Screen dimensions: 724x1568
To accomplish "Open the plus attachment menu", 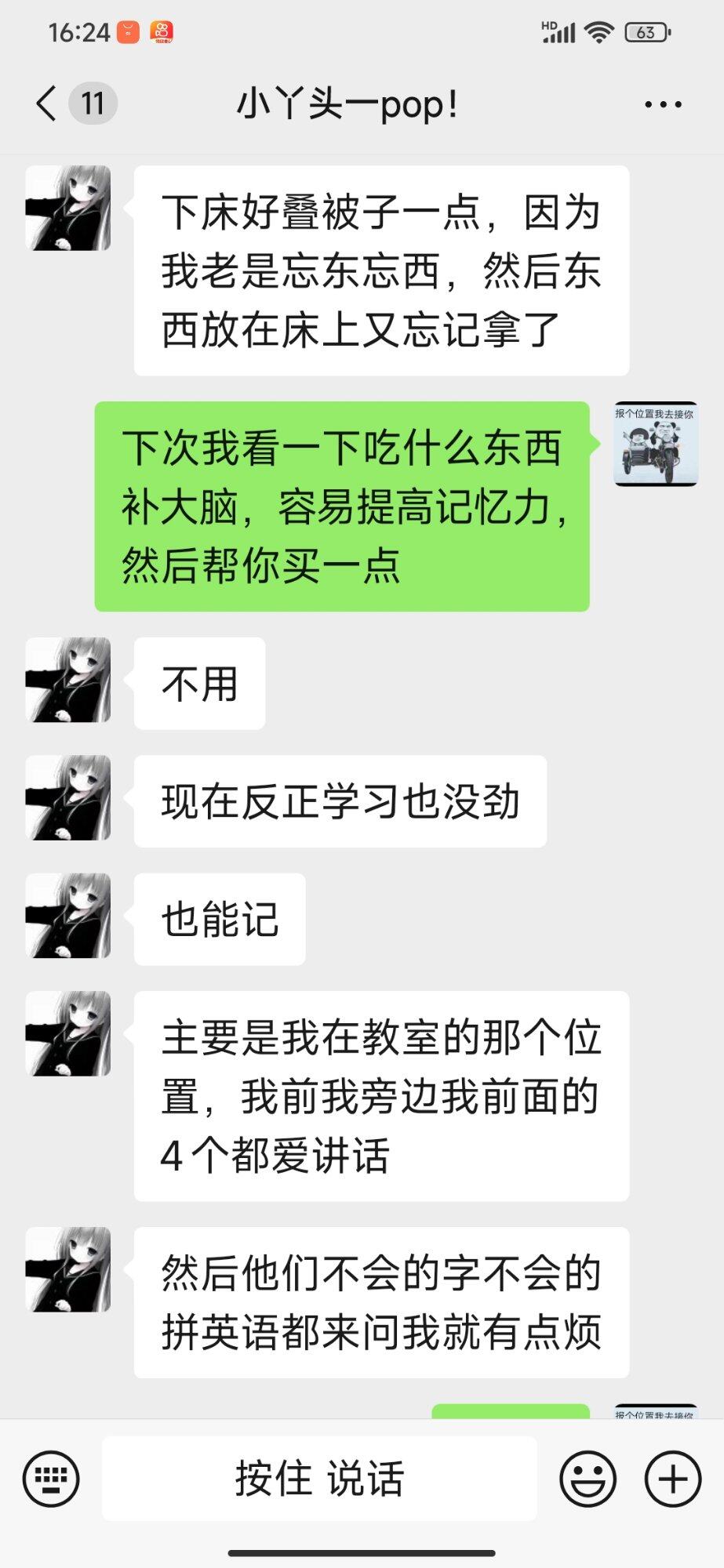I will tap(672, 1479).
